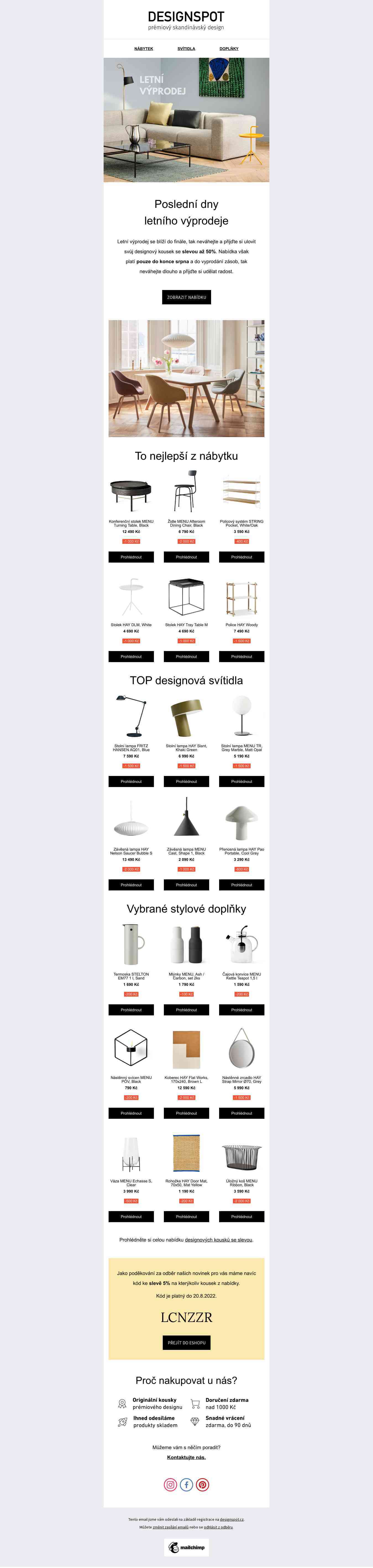The width and height of the screenshot is (373, 1568).
Task: Open the DOPLŇKY navigation link
Action: 229,49
